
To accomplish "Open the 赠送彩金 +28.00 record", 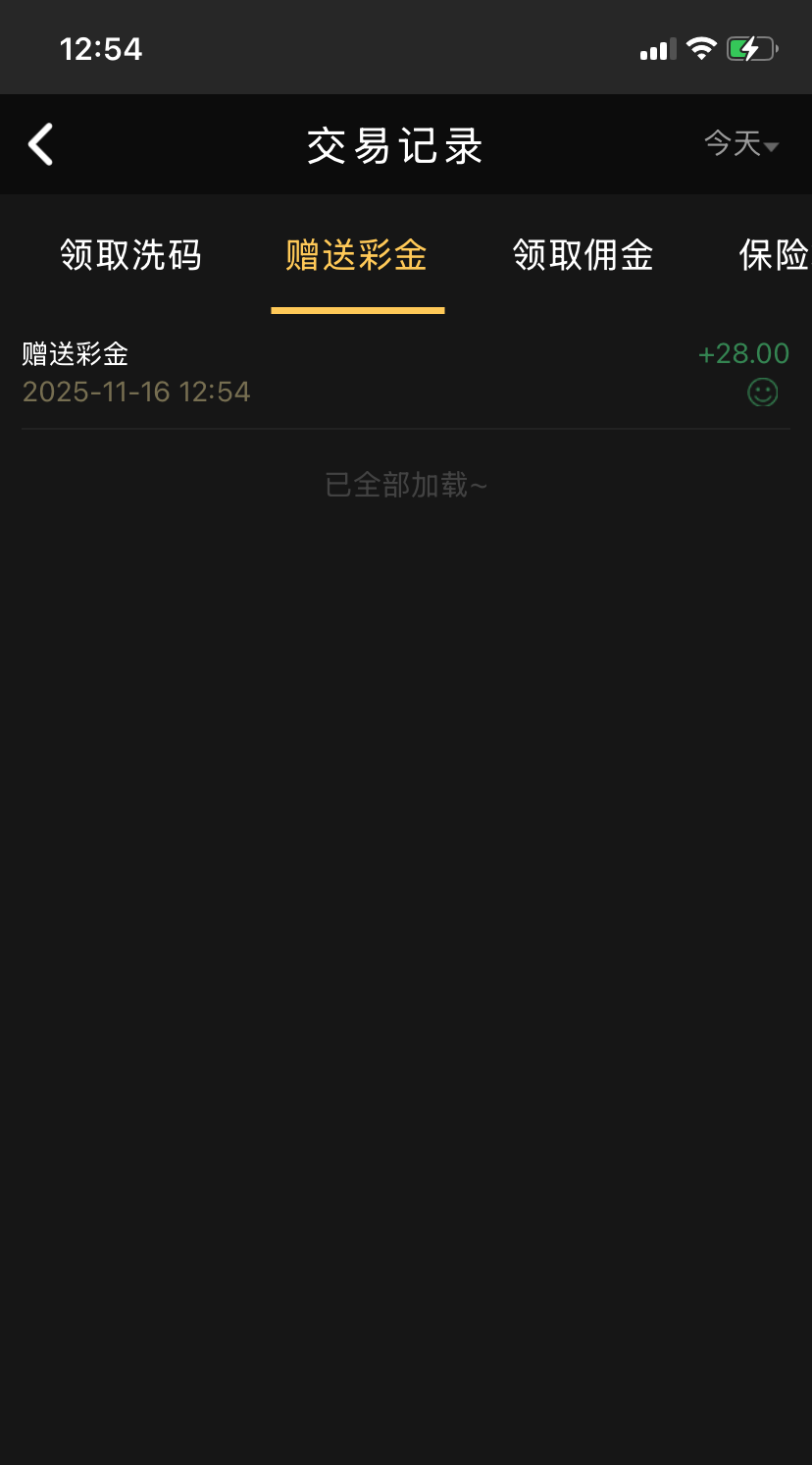I will (x=405, y=373).
